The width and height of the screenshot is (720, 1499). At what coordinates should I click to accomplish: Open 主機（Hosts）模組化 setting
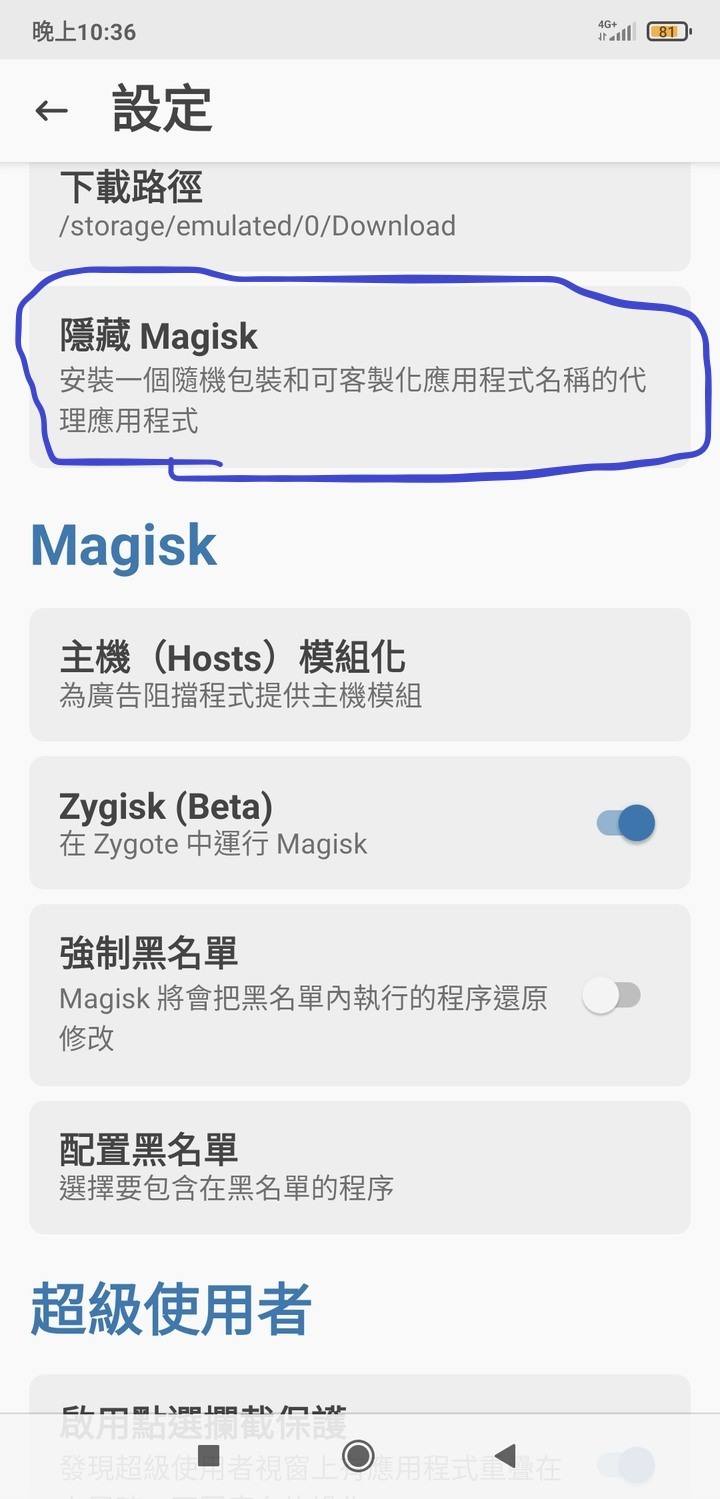click(358, 674)
